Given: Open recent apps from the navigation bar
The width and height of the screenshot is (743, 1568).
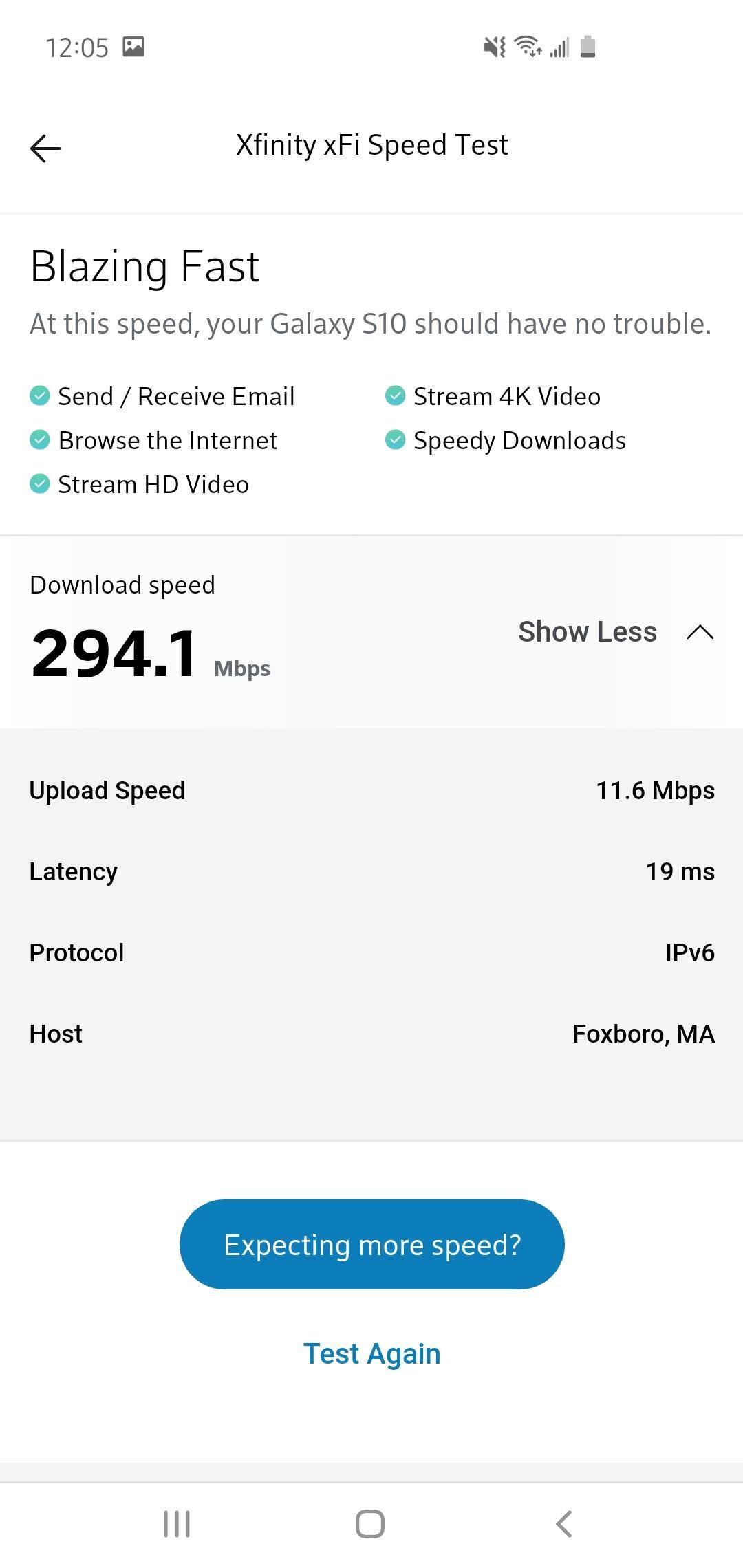Looking at the screenshot, I should tap(177, 1524).
